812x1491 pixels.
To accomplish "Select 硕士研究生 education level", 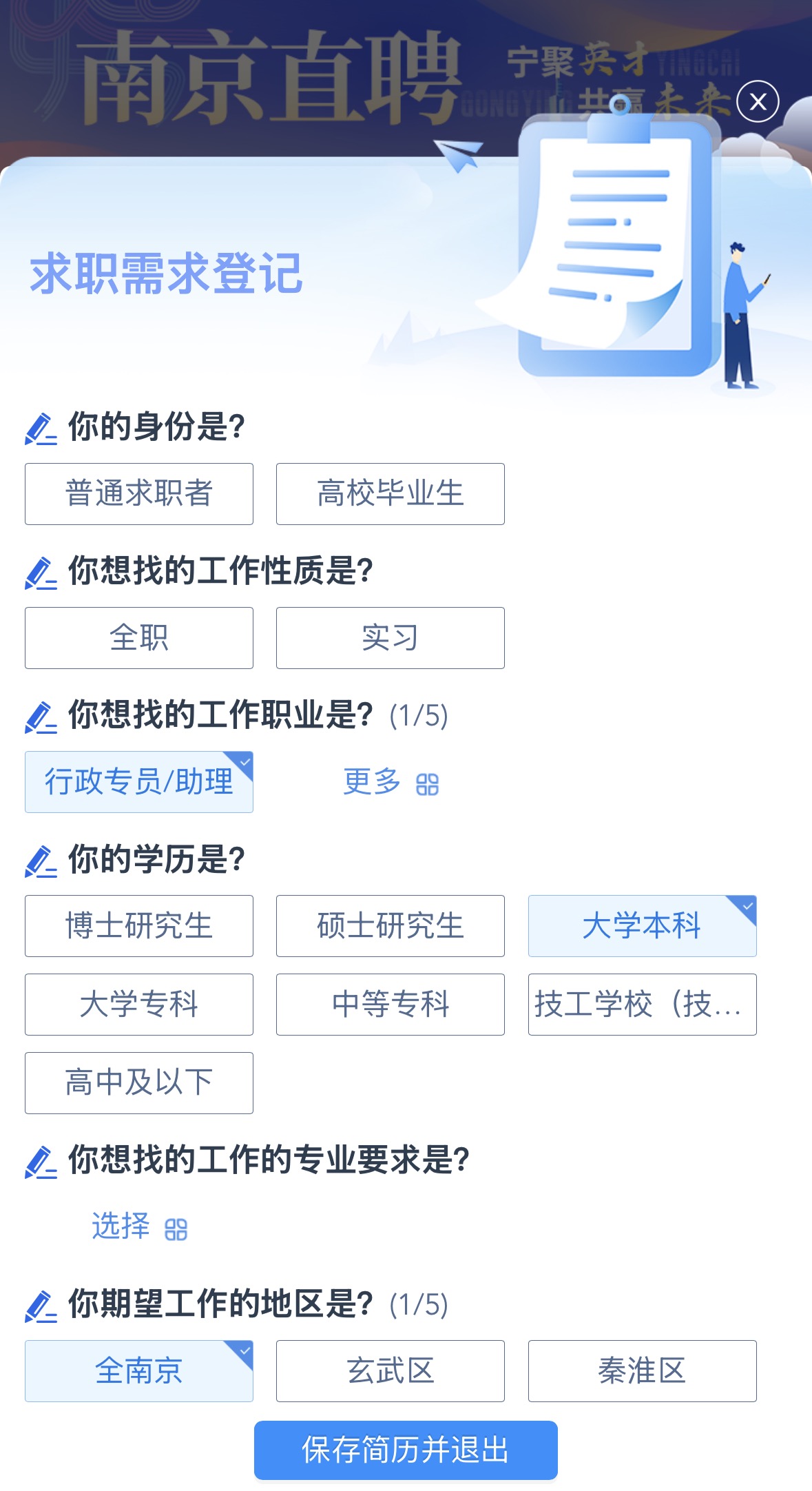I will [x=391, y=926].
